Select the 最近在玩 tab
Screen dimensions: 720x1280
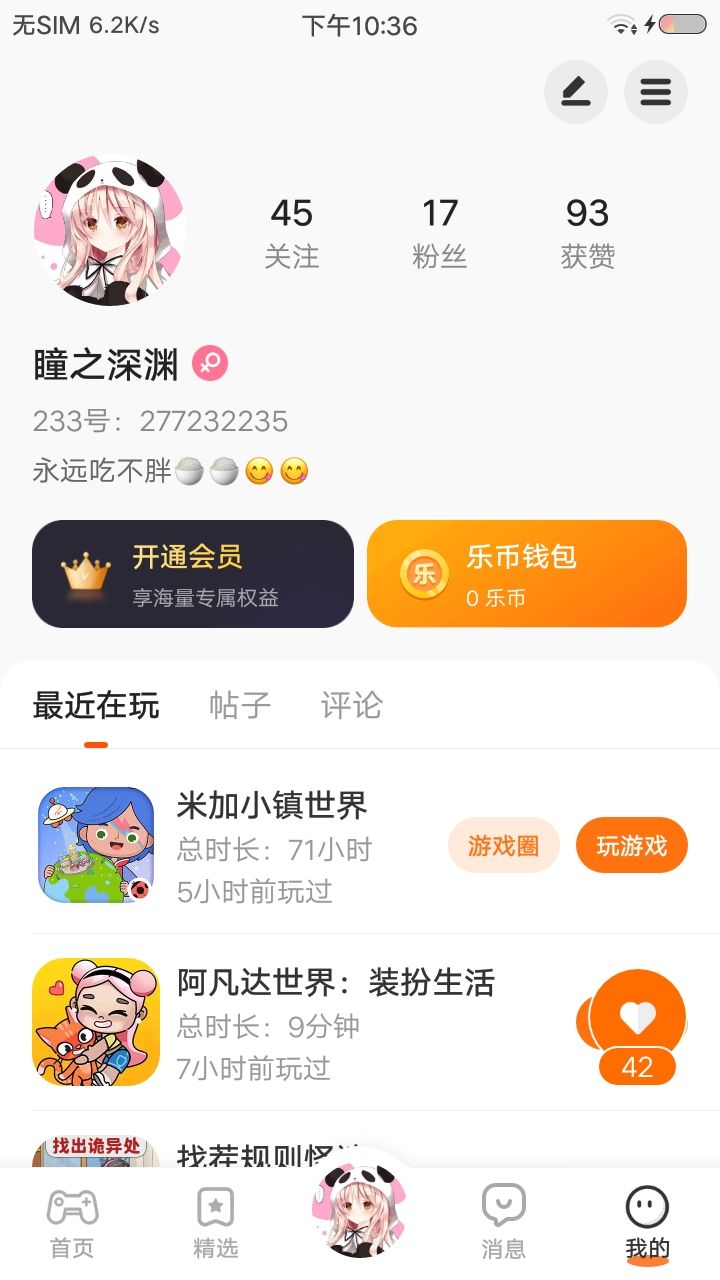coord(96,705)
